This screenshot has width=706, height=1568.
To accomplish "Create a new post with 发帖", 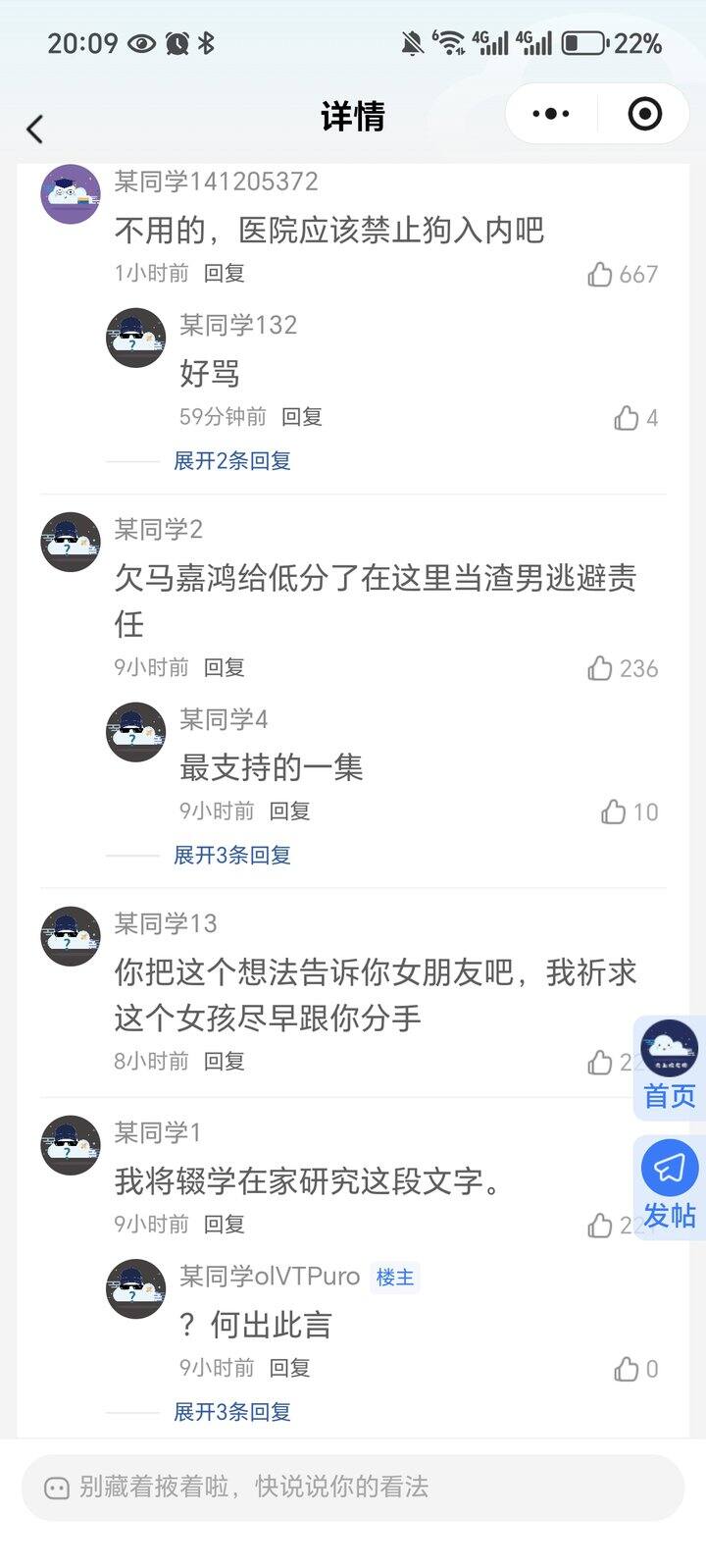I will (670, 1186).
